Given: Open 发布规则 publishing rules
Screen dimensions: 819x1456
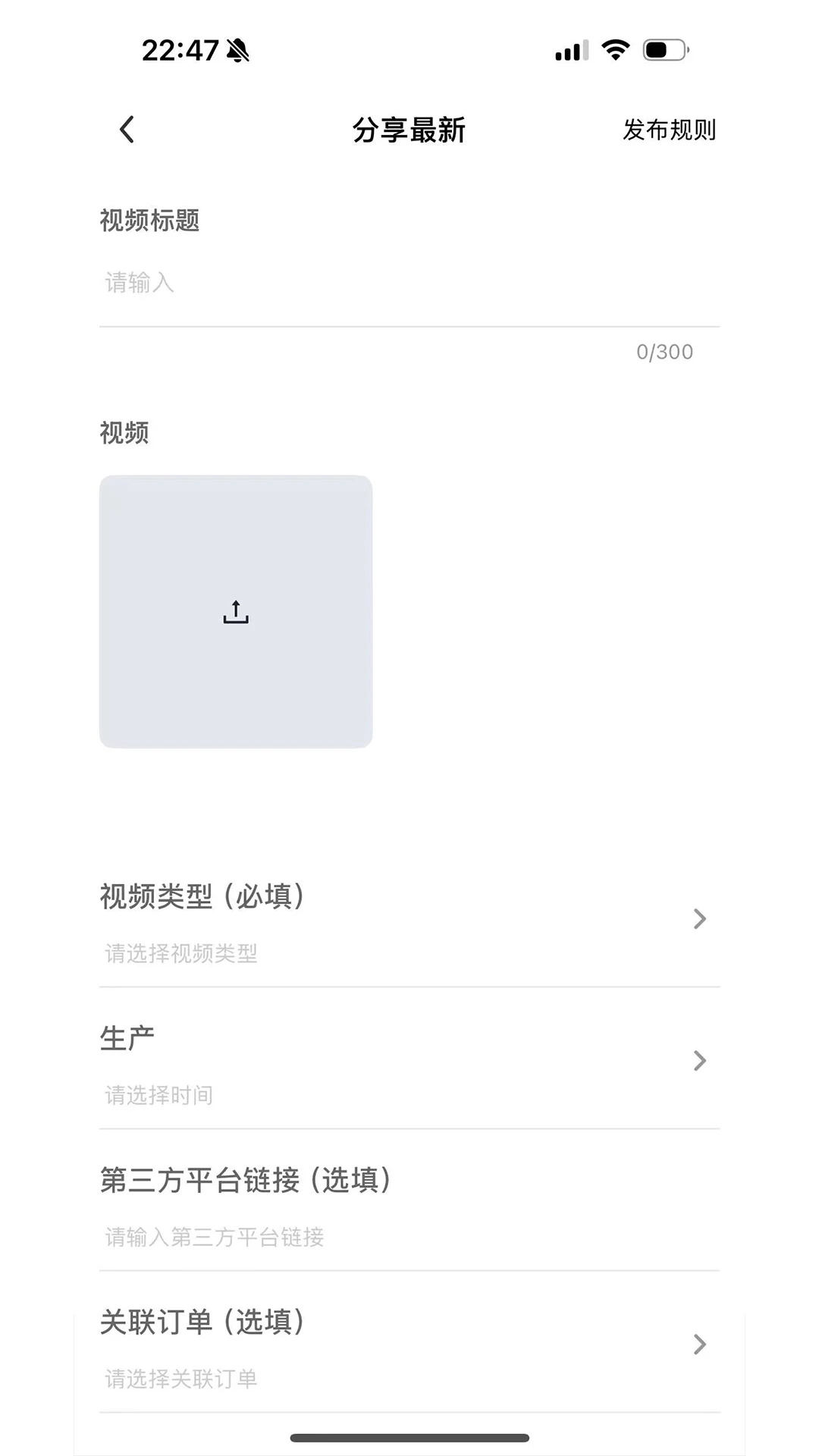Looking at the screenshot, I should (670, 130).
